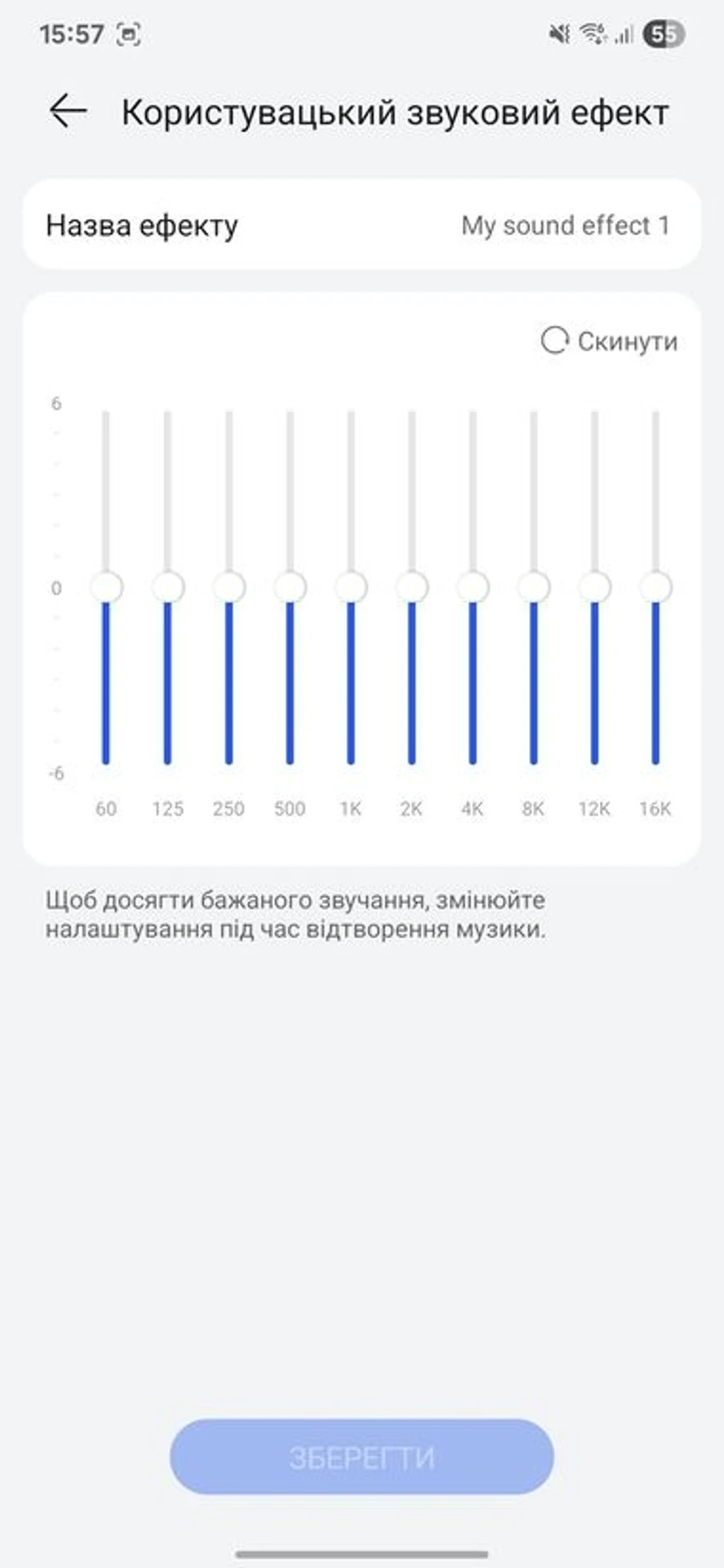Image resolution: width=724 pixels, height=1568 pixels.
Task: Tap the 4K band slider
Action: (473, 587)
